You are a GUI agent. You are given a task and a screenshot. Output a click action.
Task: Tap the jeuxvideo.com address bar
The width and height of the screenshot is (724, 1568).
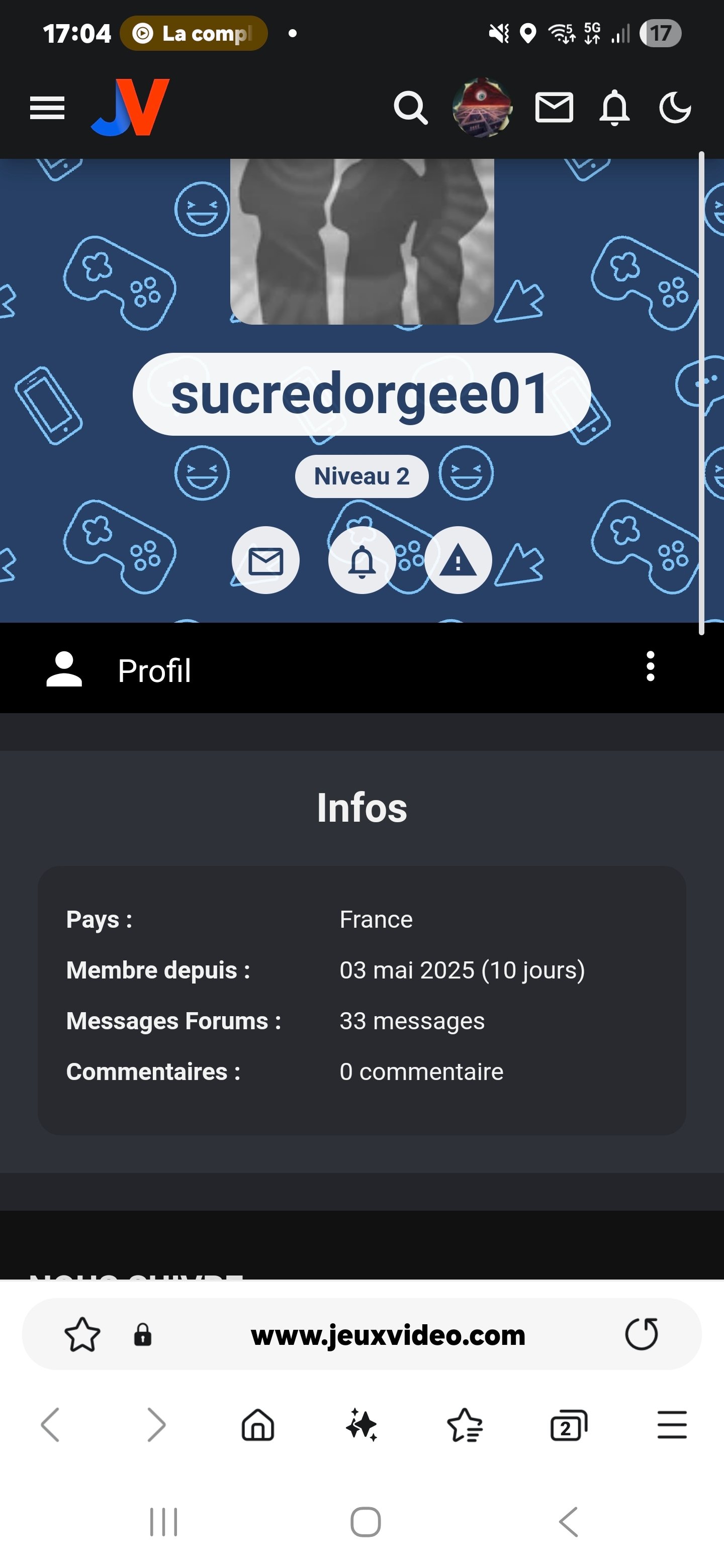coord(388,1334)
